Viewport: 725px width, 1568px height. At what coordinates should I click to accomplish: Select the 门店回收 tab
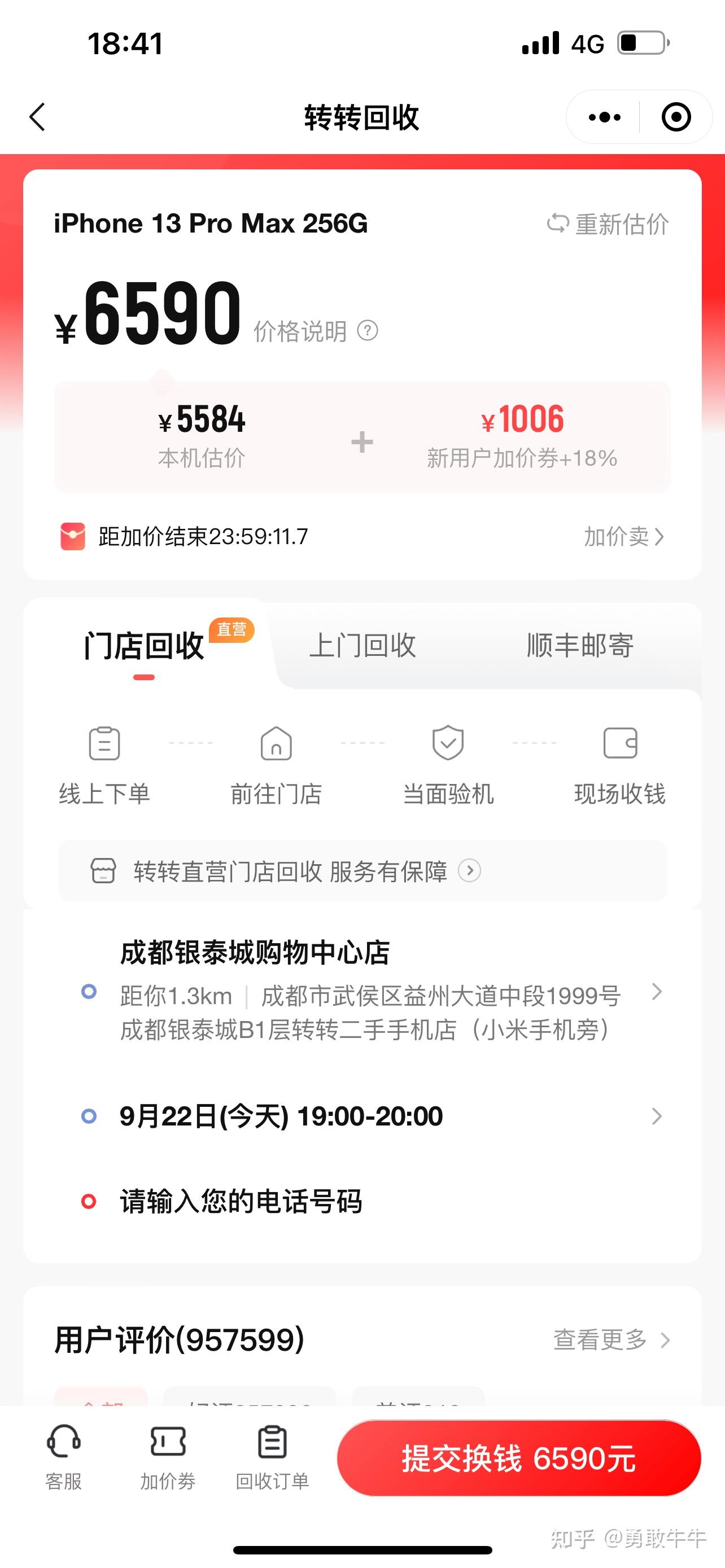(145, 646)
